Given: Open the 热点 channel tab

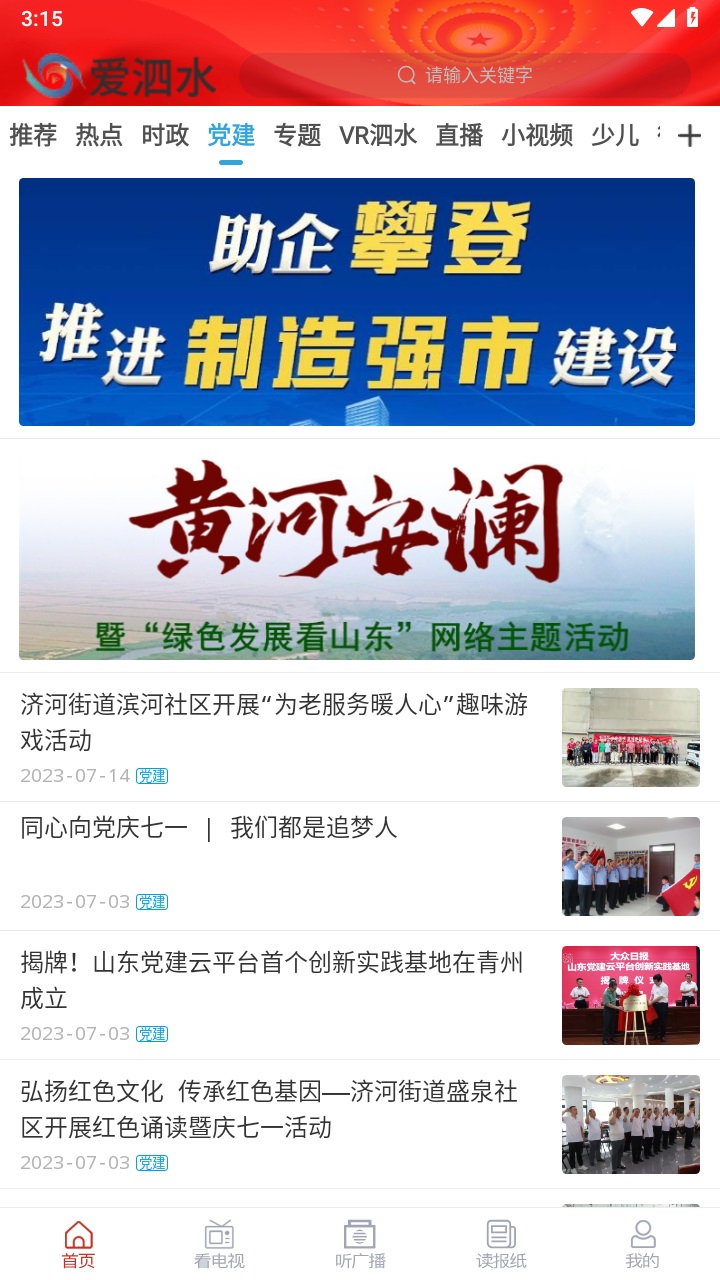Looking at the screenshot, I should 98,134.
